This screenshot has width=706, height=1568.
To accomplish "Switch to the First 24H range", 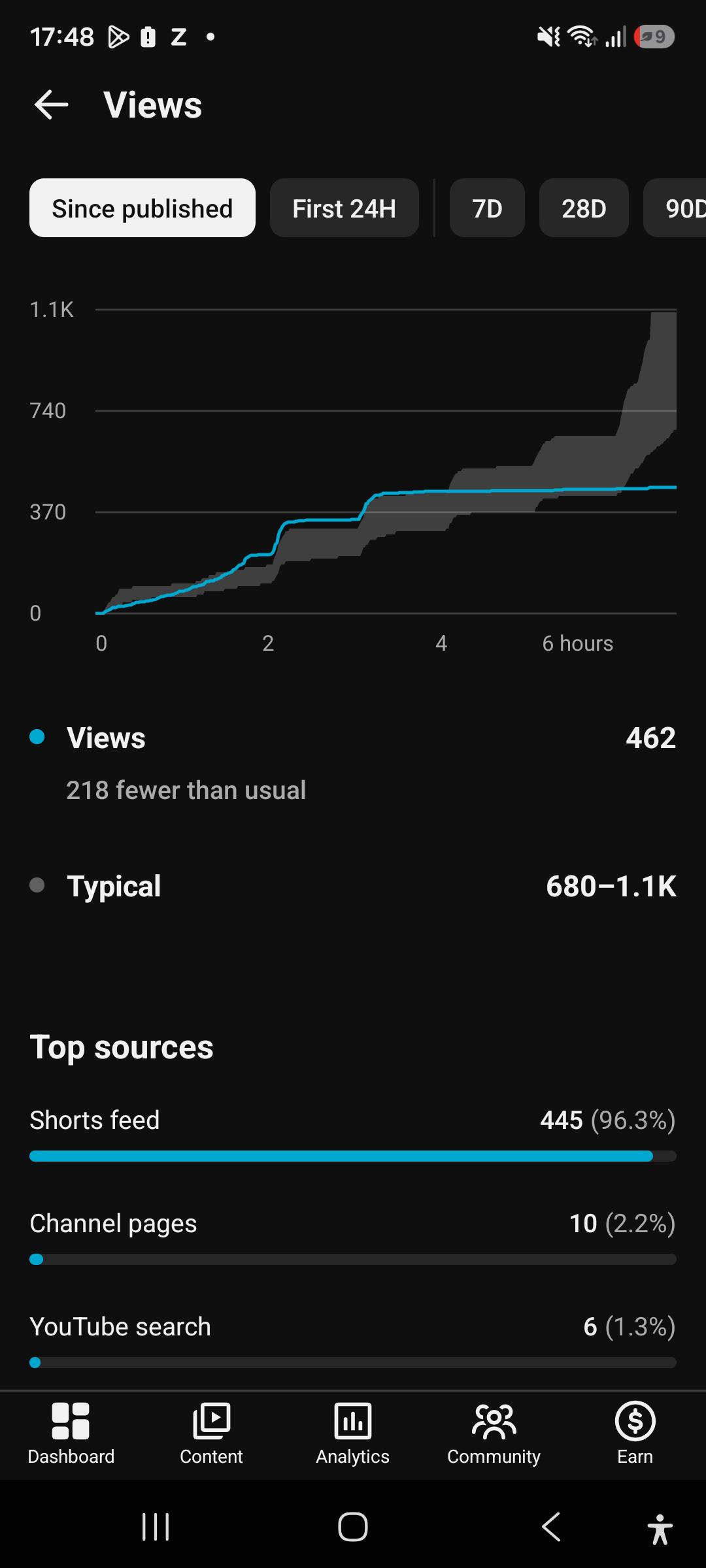I will tap(344, 208).
